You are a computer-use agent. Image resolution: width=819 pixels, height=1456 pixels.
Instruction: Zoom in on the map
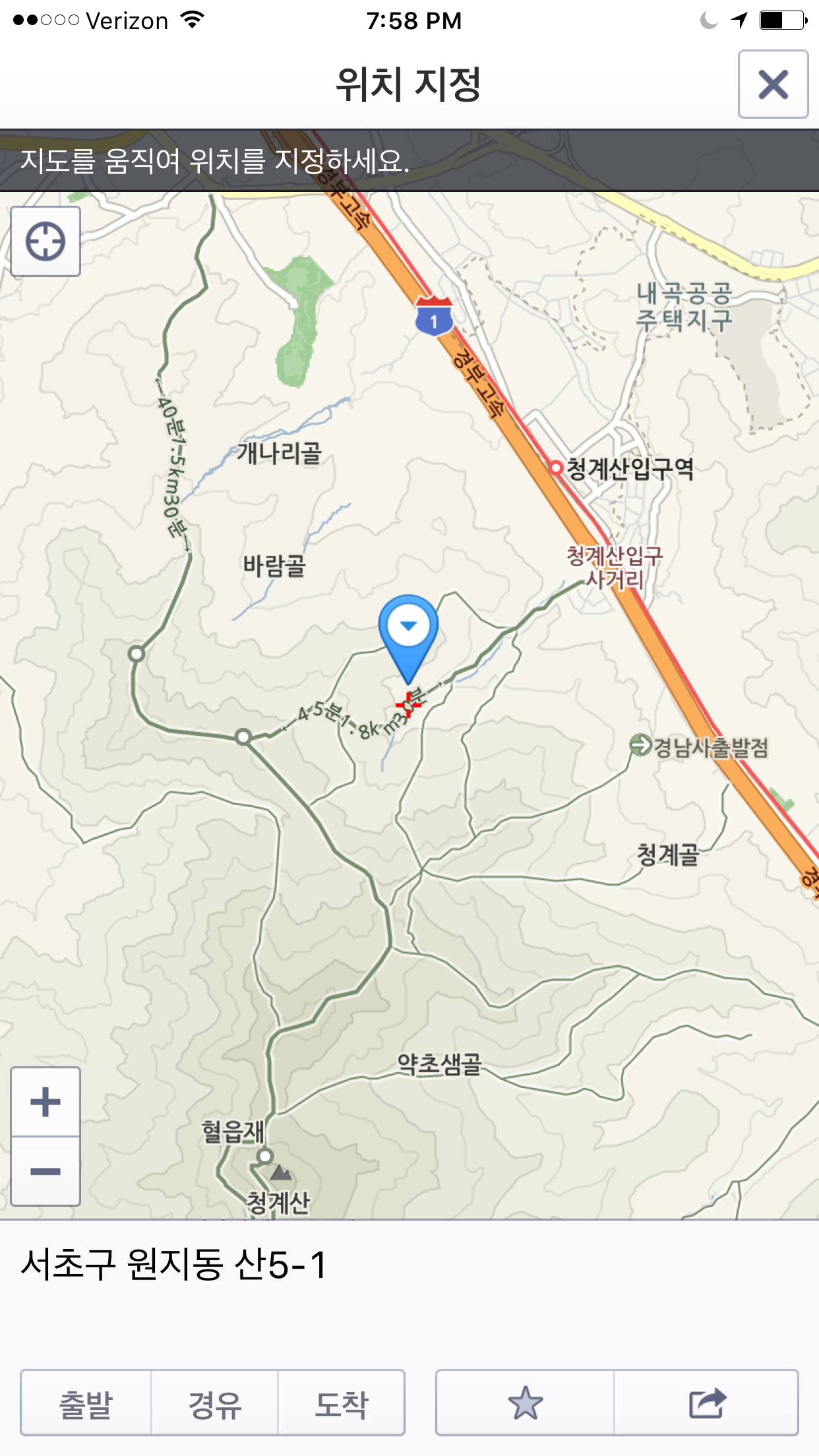45,1102
